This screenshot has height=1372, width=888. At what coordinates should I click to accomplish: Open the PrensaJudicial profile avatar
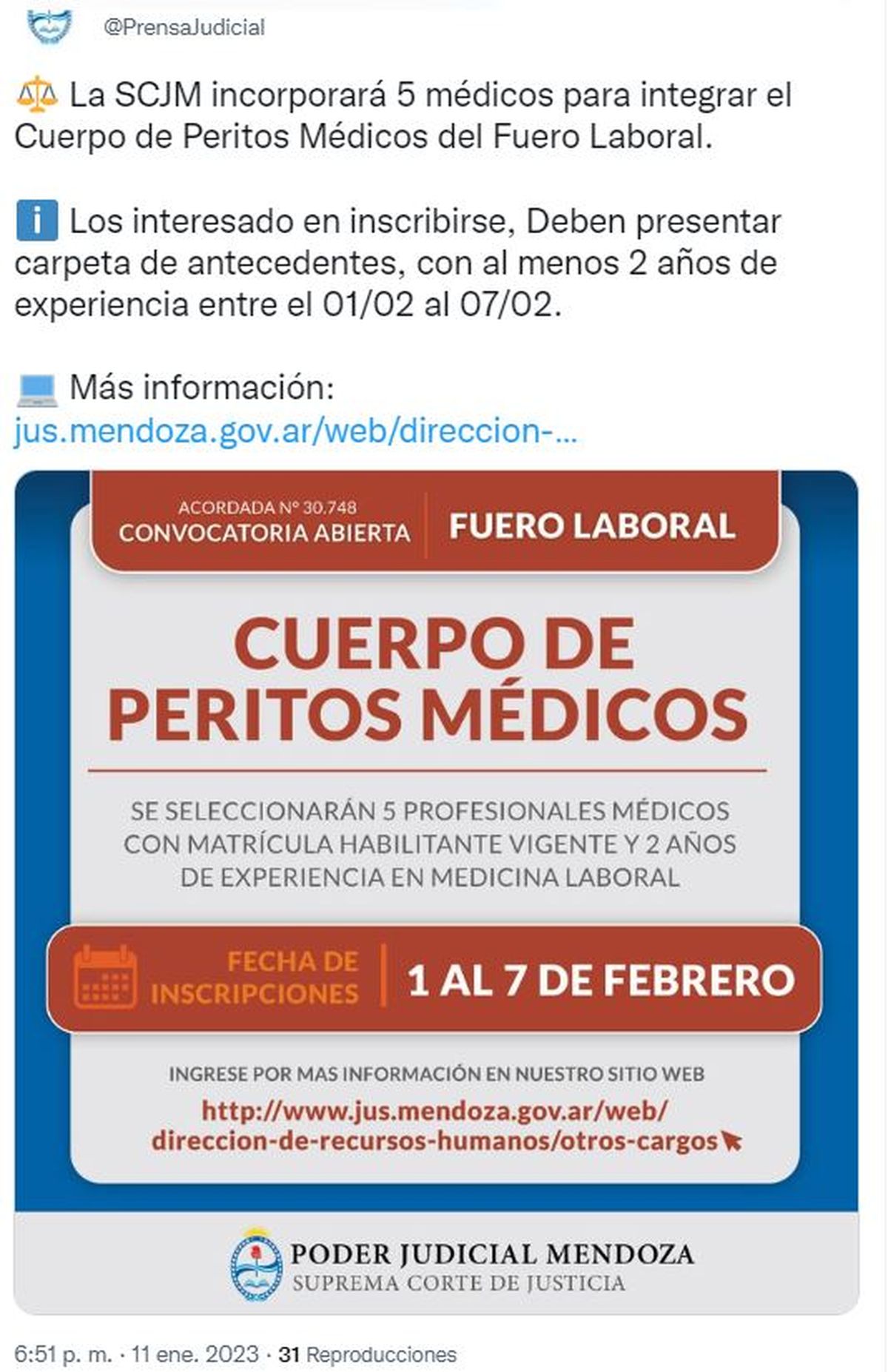click(x=49, y=26)
